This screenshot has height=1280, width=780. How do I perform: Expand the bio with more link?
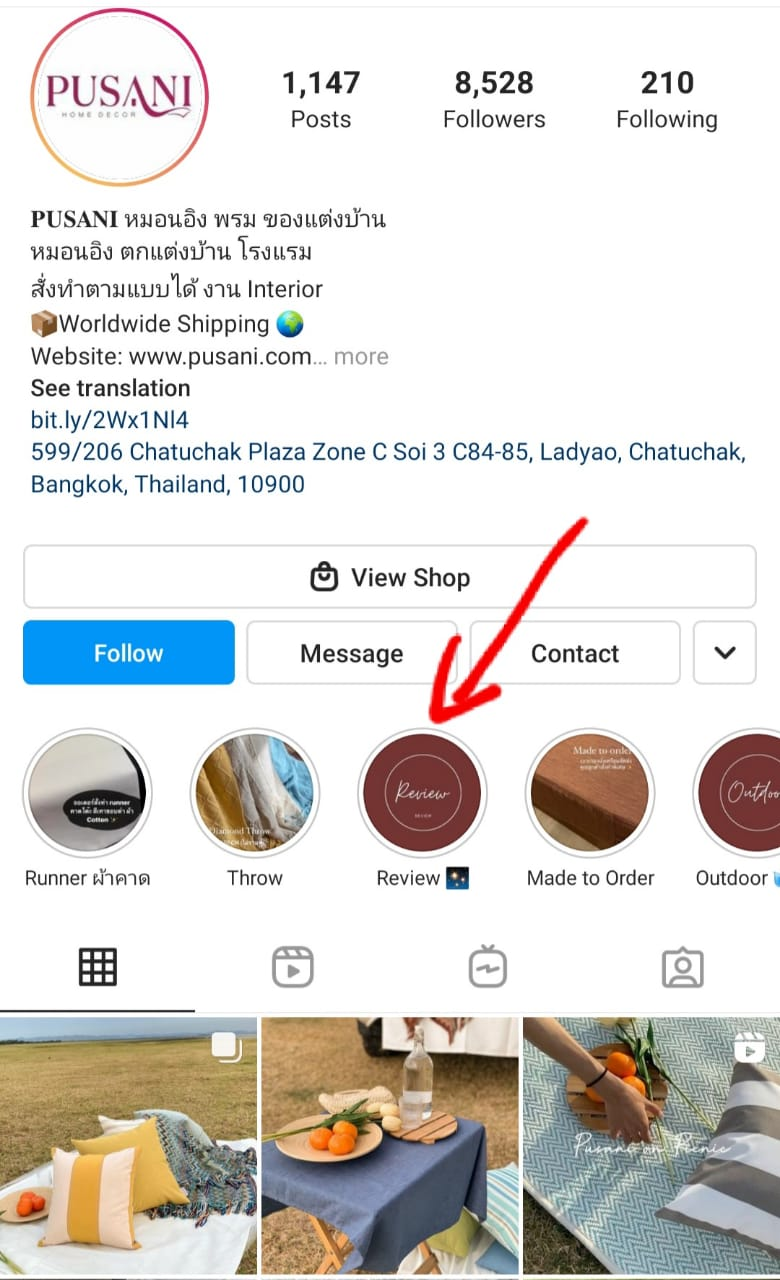(361, 357)
